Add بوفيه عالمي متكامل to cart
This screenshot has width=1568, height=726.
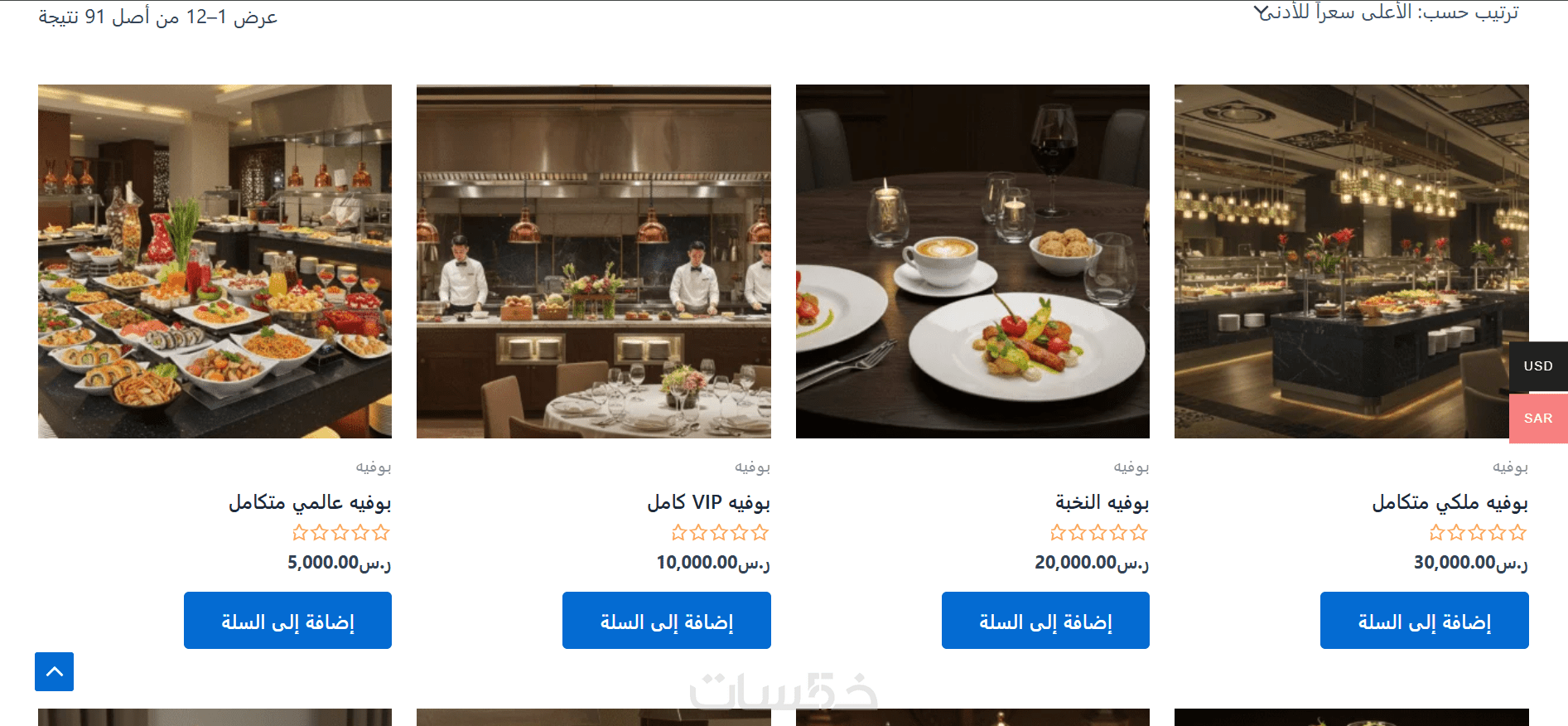[x=287, y=621]
